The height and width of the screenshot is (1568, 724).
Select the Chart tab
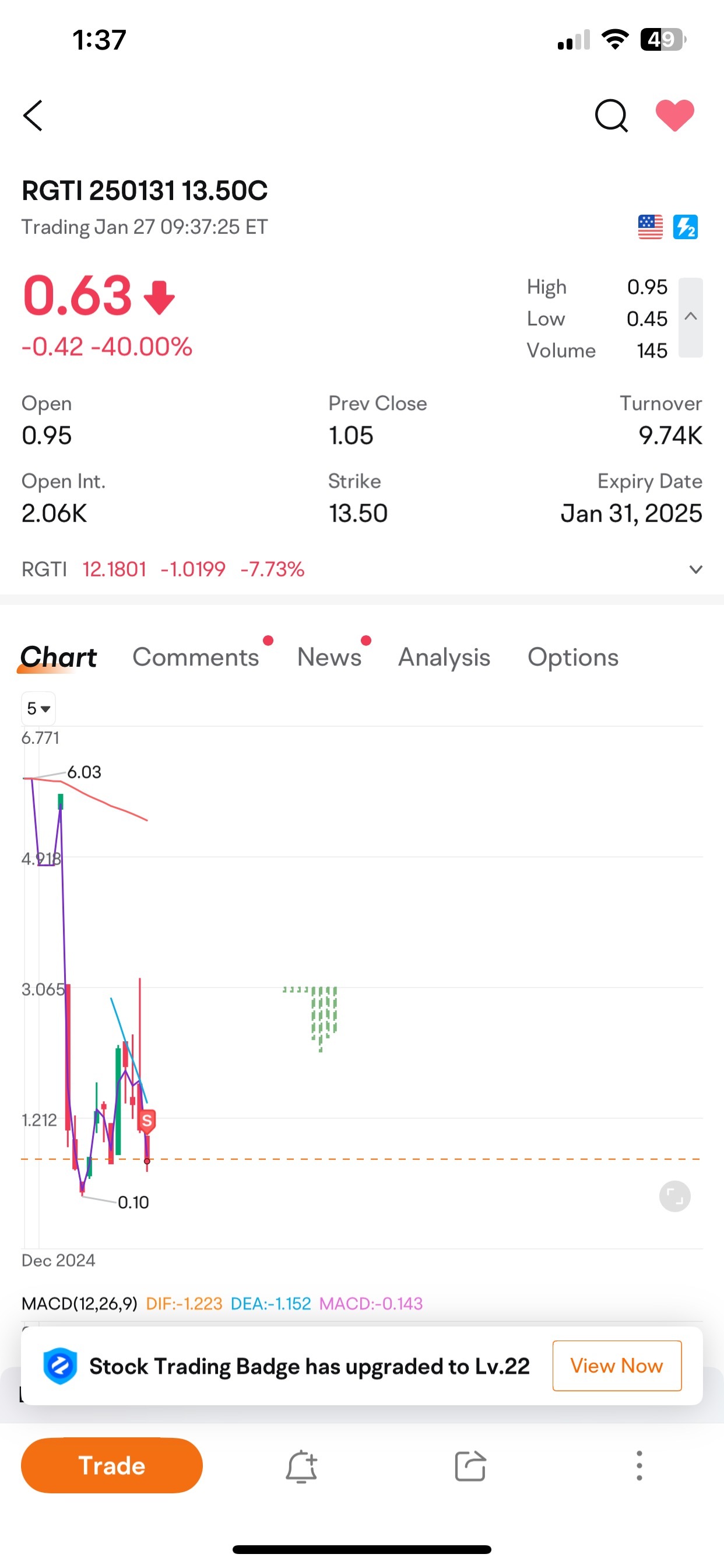[58, 657]
